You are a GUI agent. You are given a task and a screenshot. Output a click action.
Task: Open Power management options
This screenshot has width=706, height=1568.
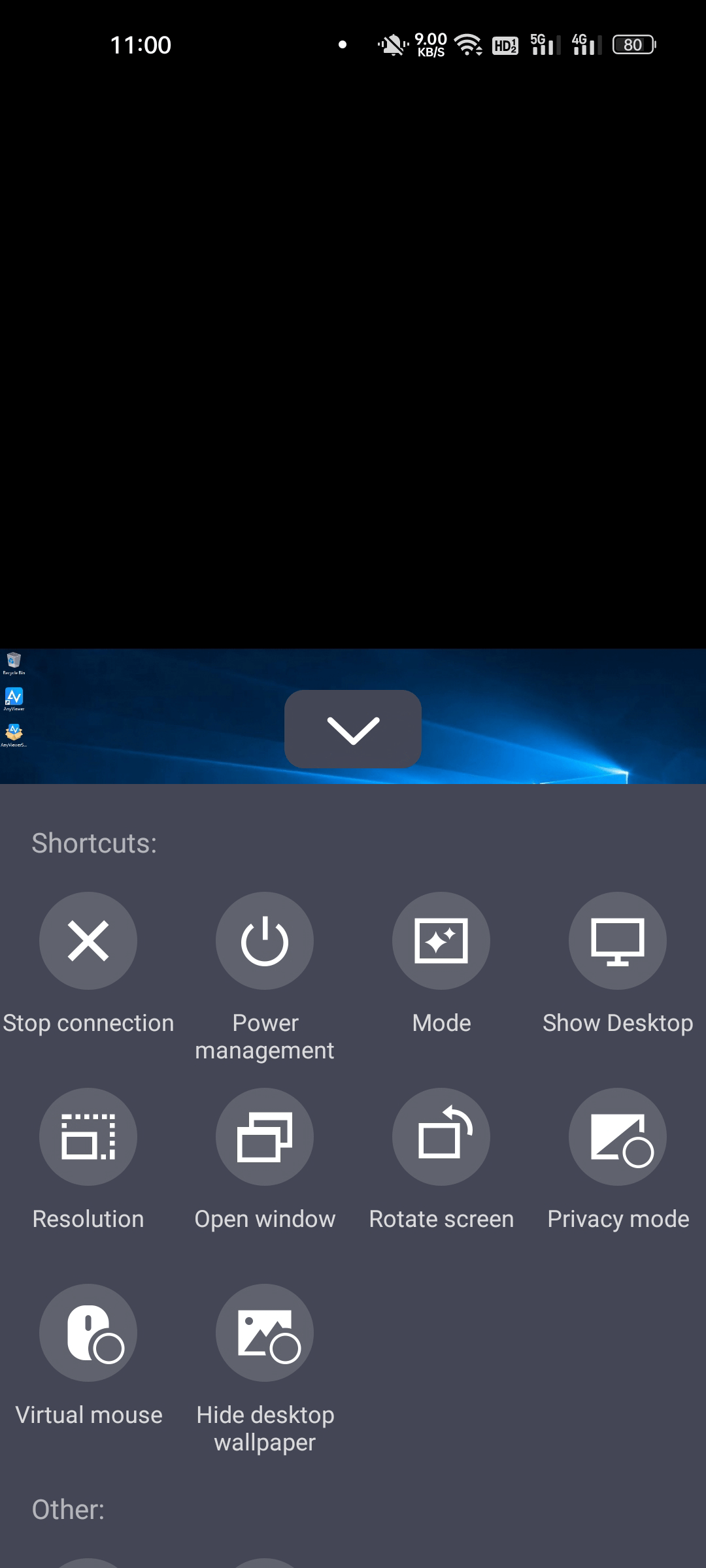tap(265, 941)
